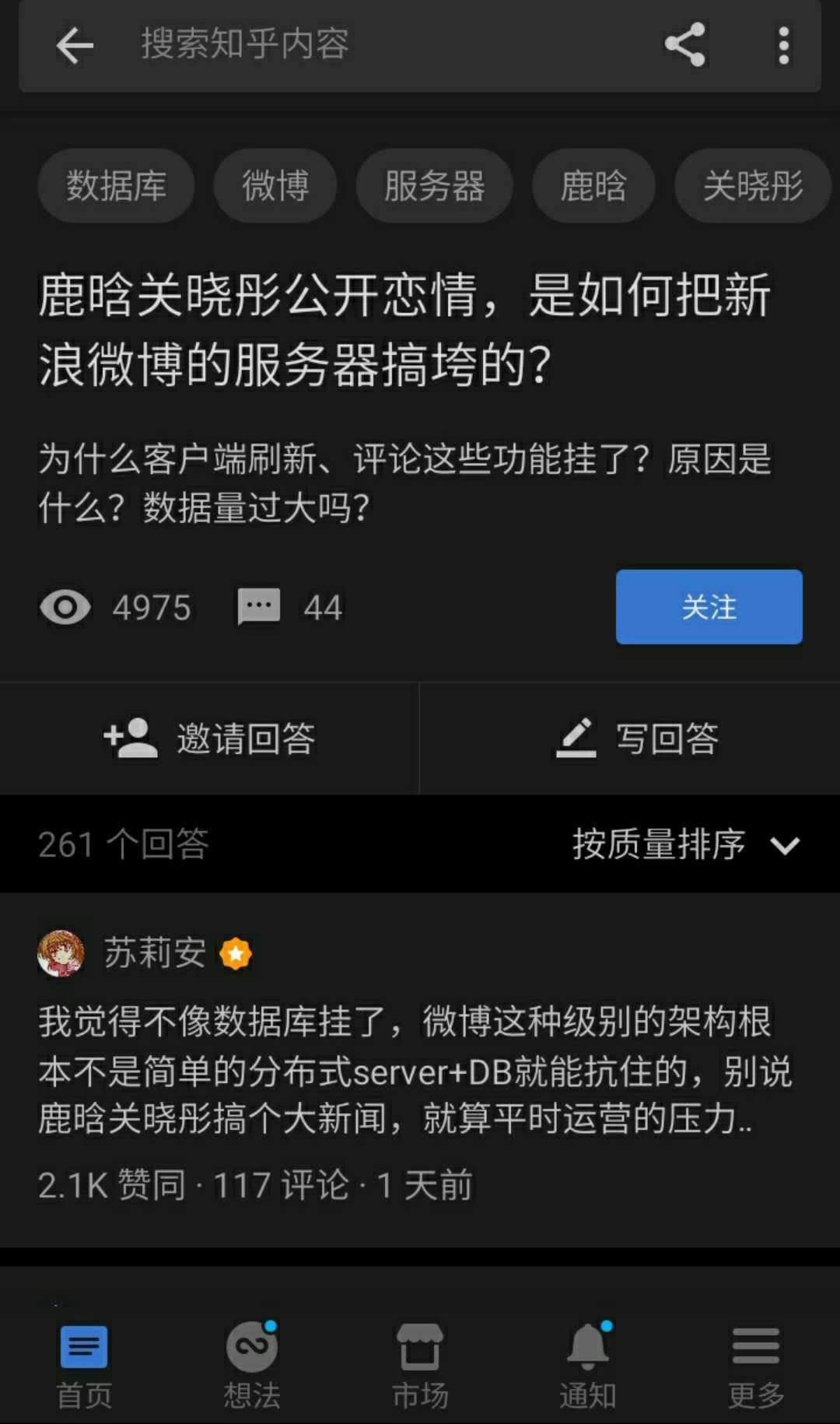The width and height of the screenshot is (840, 1424).
Task: Open the 通知 notifications tab
Action: [588, 1366]
